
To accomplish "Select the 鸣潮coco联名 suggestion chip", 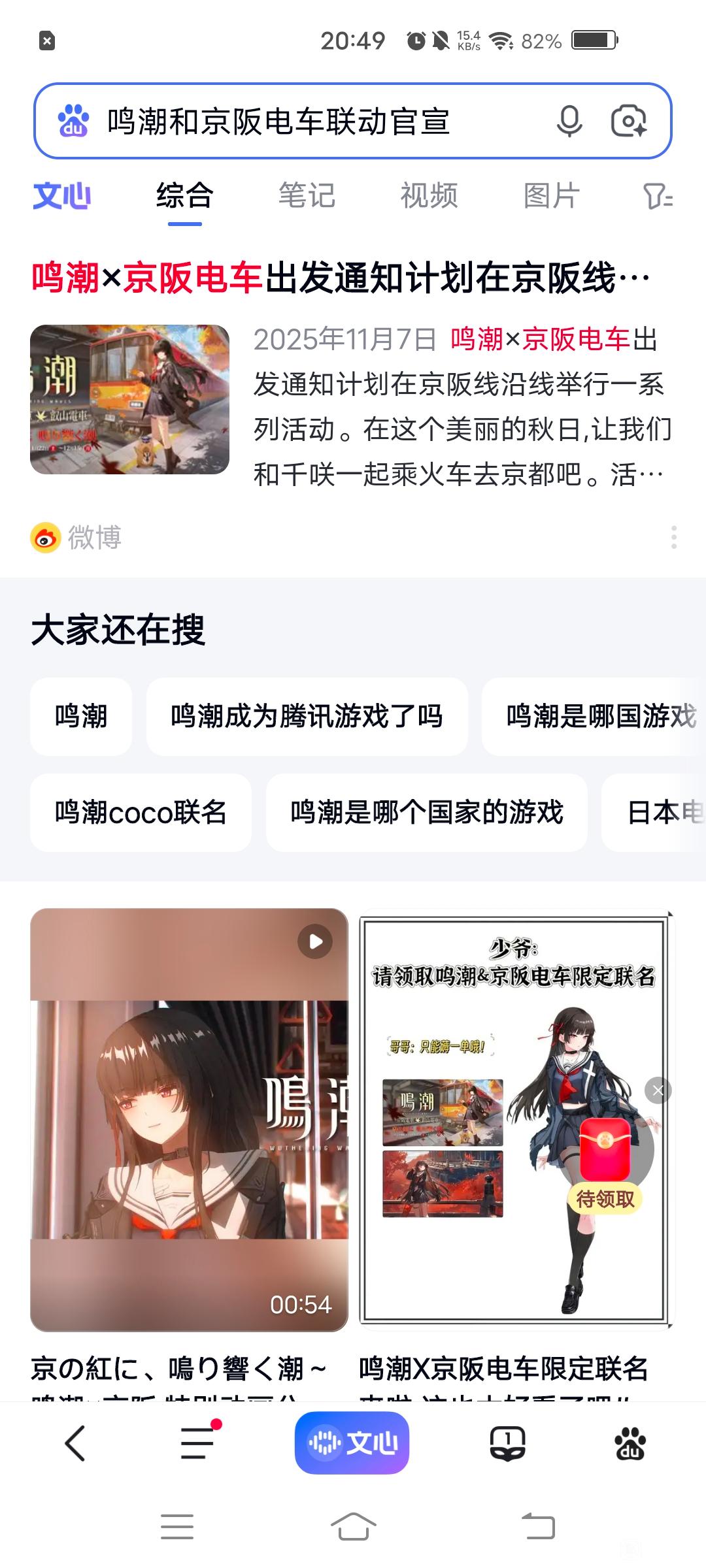I will [141, 813].
